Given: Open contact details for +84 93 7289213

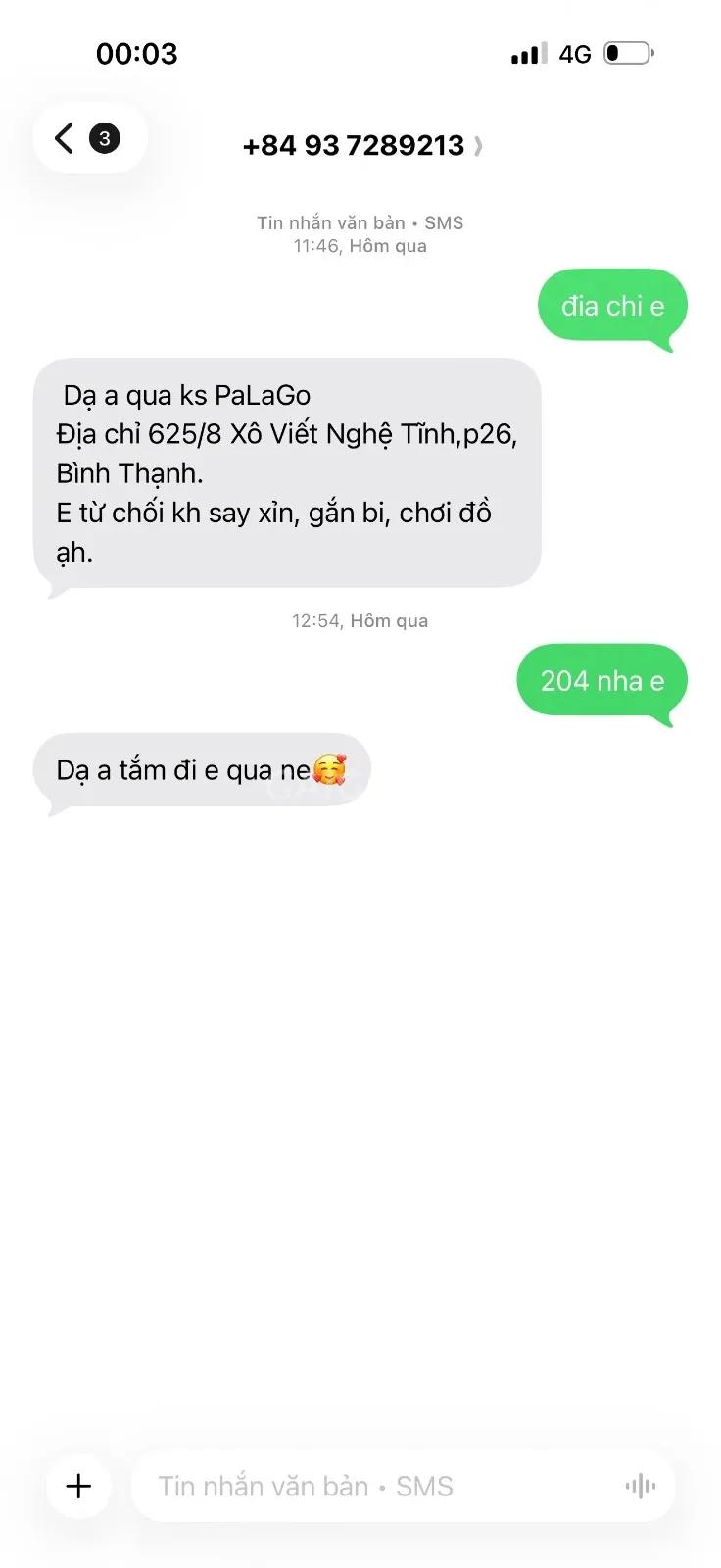Looking at the screenshot, I should (361, 146).
